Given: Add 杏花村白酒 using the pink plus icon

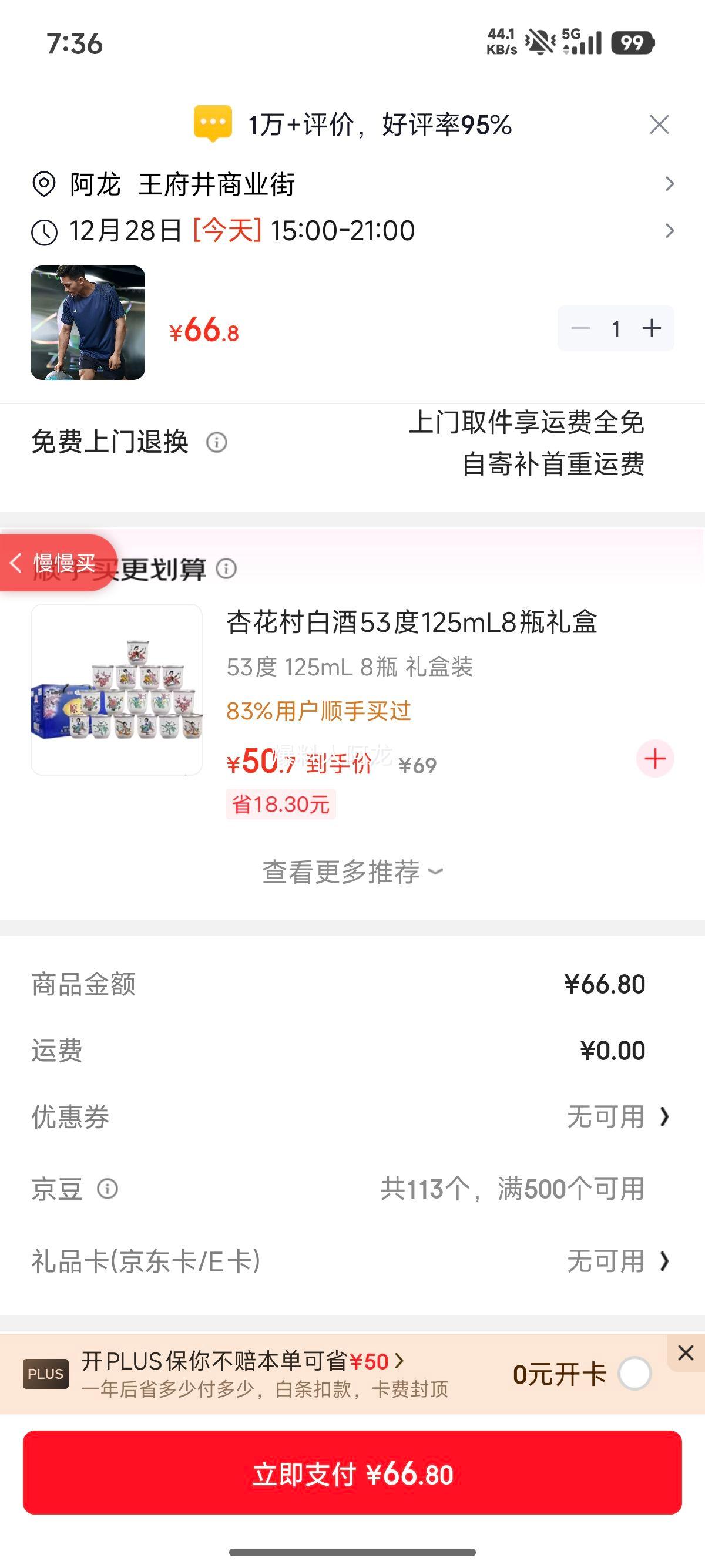Looking at the screenshot, I should coord(654,758).
